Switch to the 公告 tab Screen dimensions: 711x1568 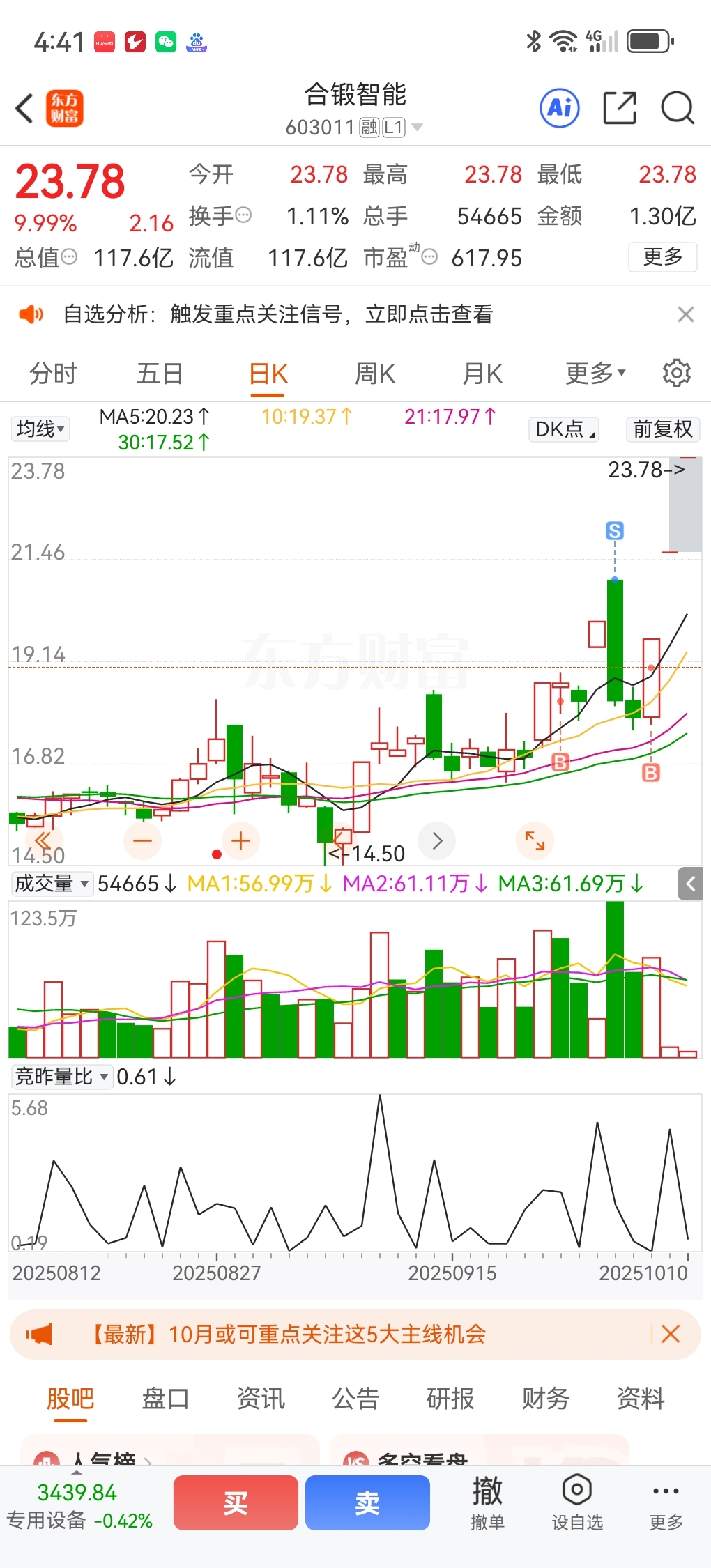tap(355, 1398)
